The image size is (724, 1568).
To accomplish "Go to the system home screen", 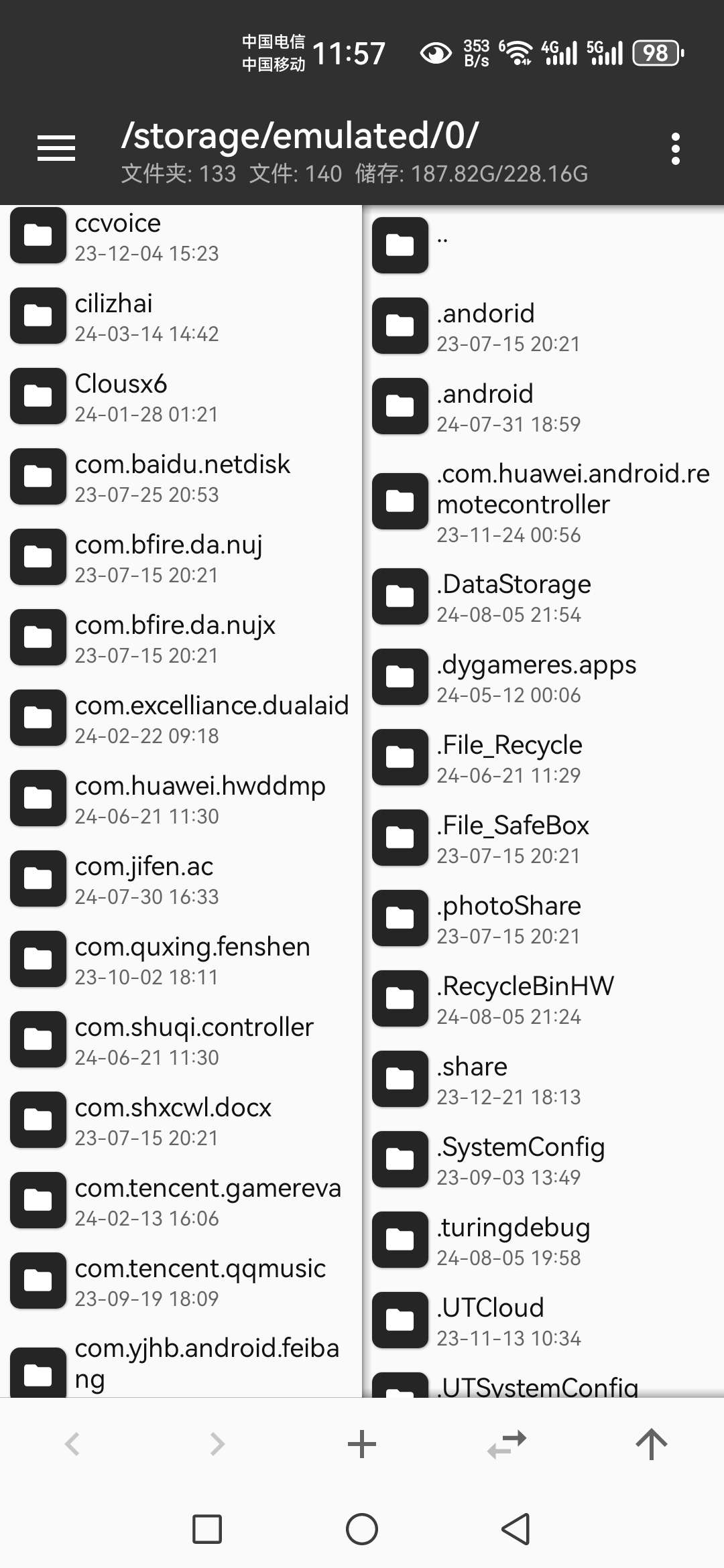I will [362, 1529].
